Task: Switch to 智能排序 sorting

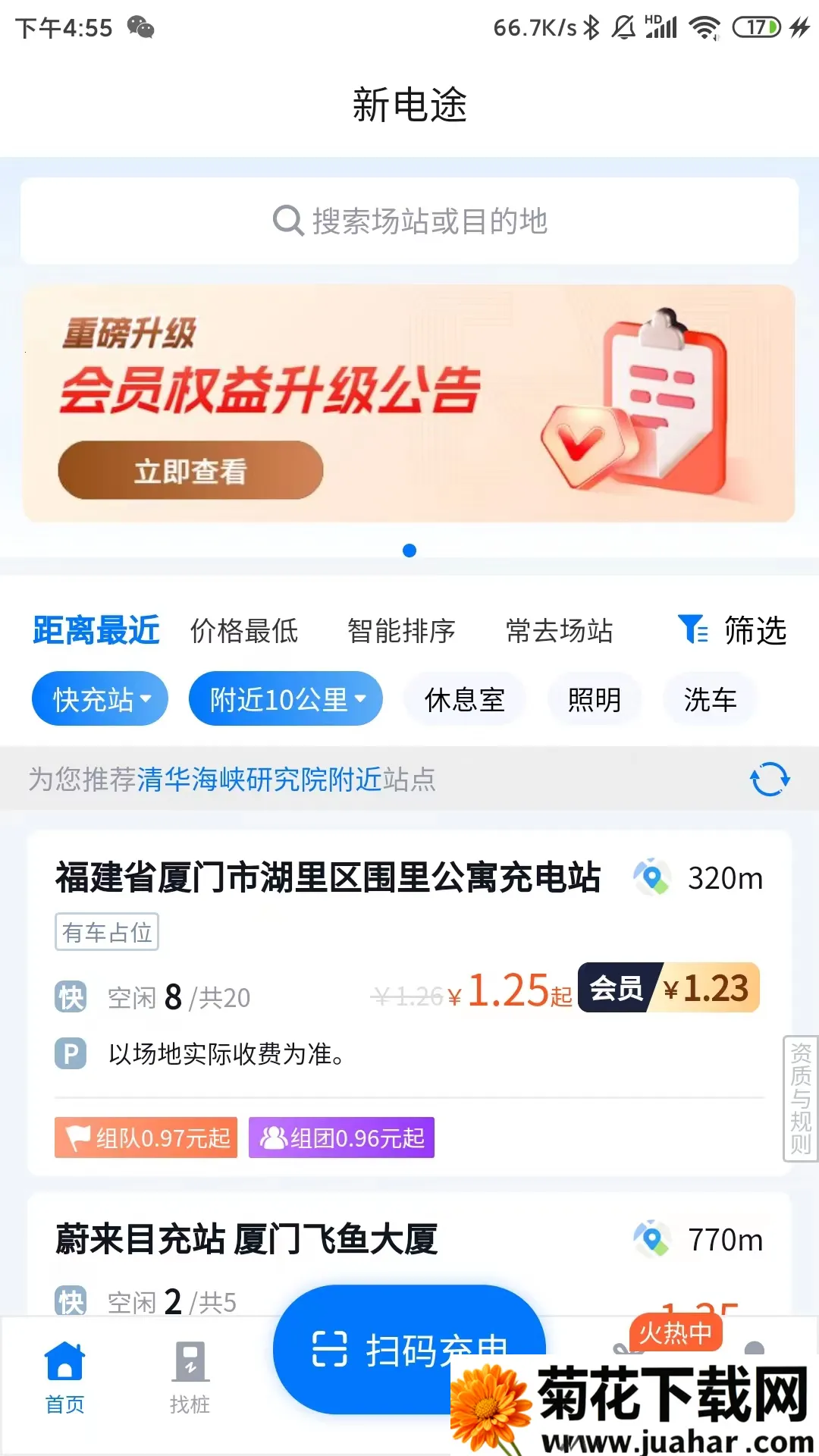Action: (401, 630)
